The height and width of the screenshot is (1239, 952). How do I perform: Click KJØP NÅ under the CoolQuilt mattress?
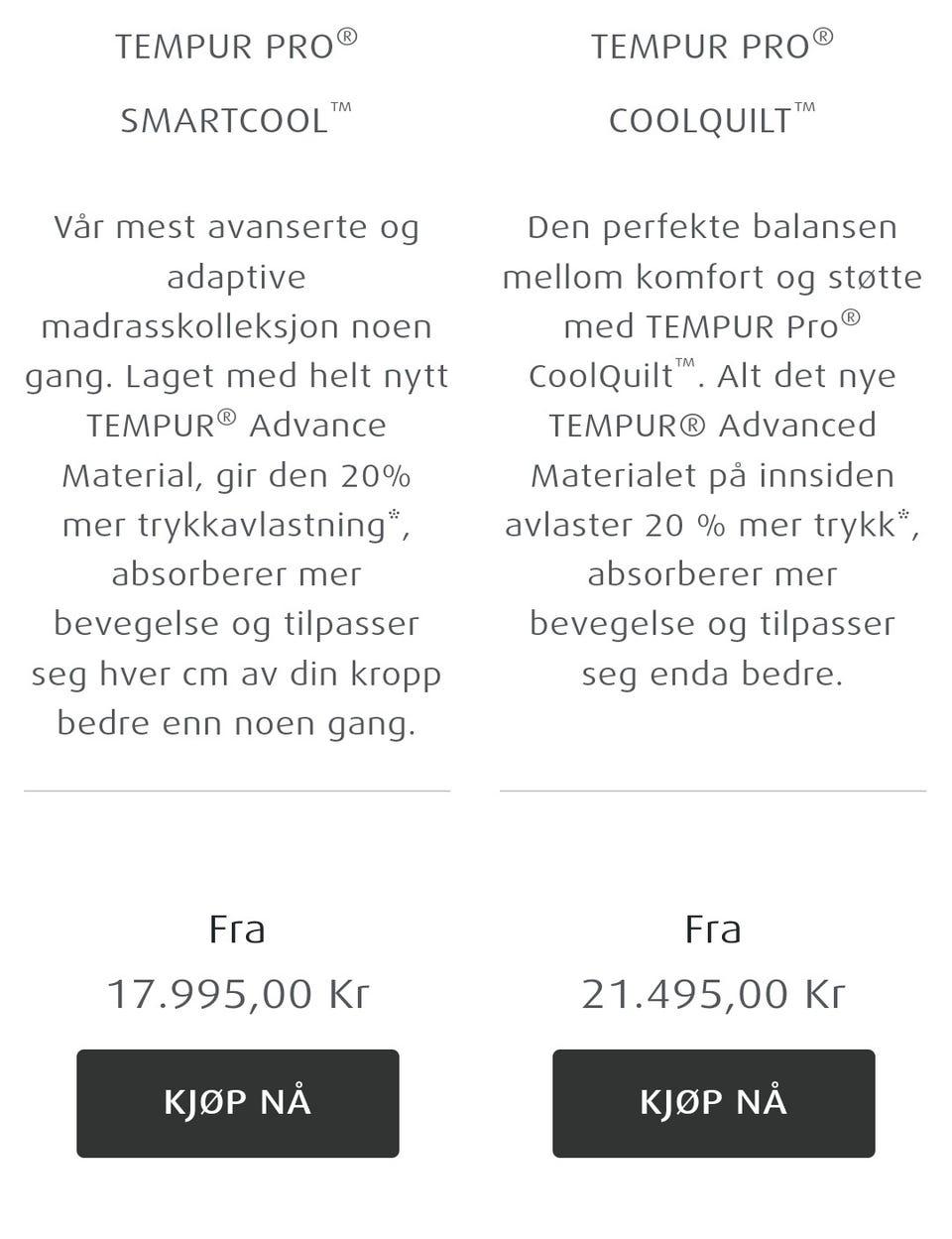tap(713, 1103)
